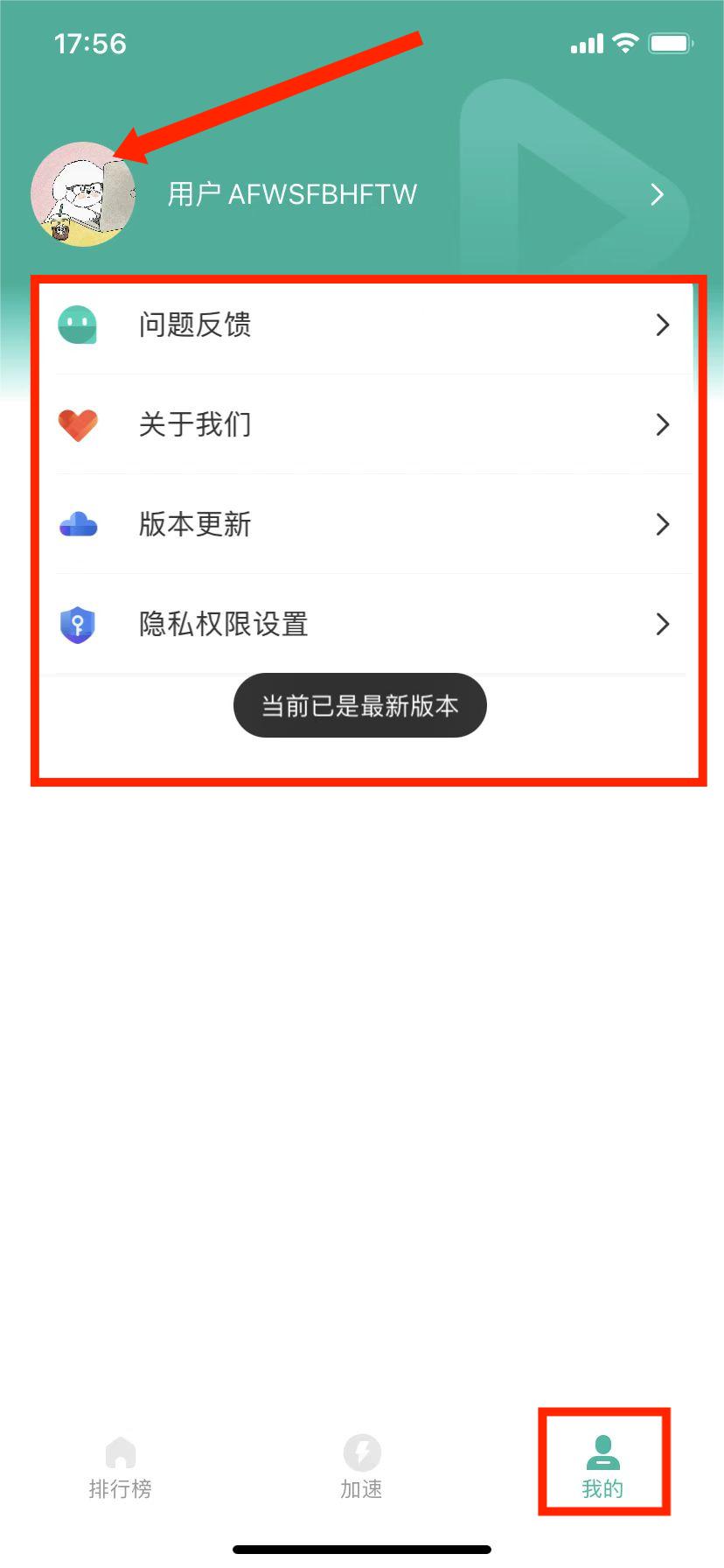Tap the user profile avatar
The height and width of the screenshot is (1568, 724).
point(83,194)
